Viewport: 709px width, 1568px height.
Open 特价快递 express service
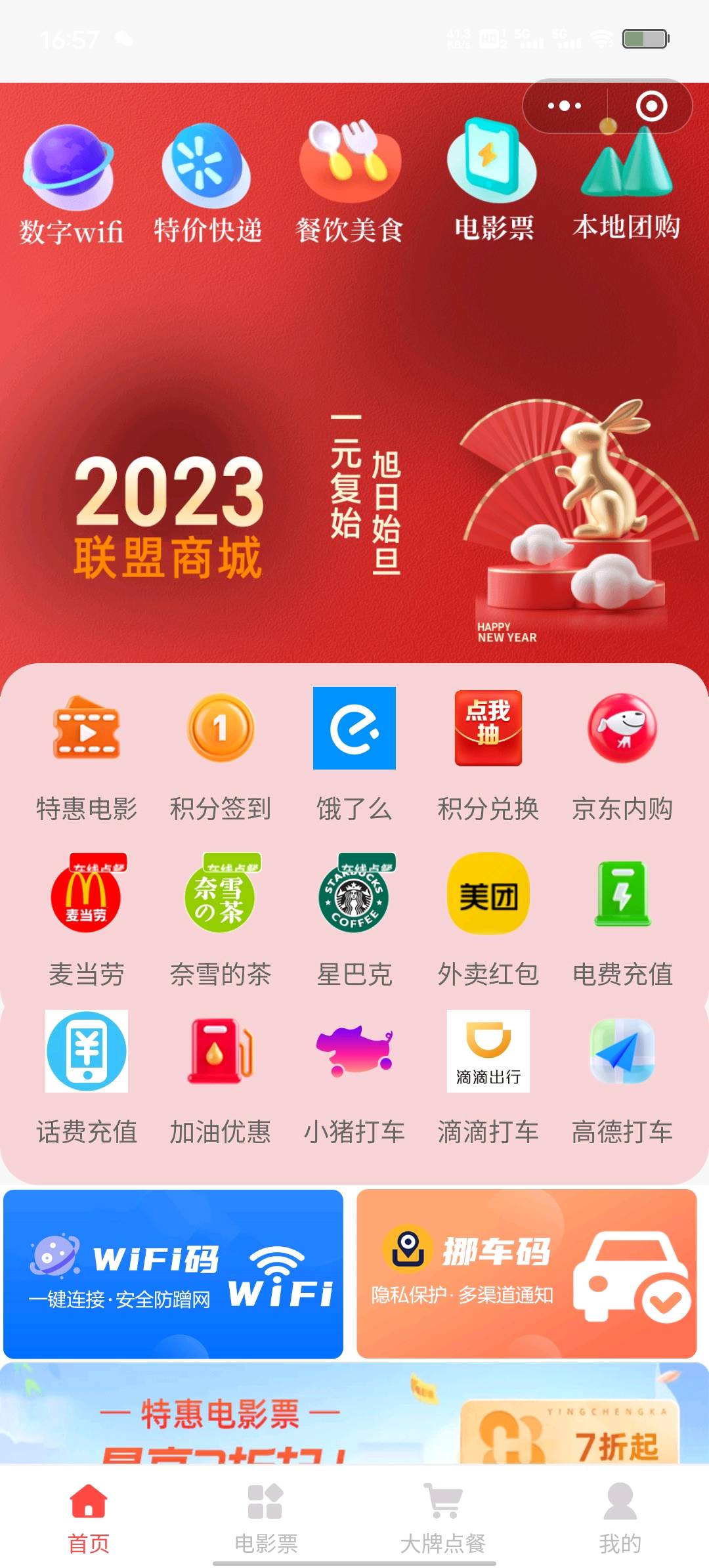pyautogui.click(x=207, y=185)
